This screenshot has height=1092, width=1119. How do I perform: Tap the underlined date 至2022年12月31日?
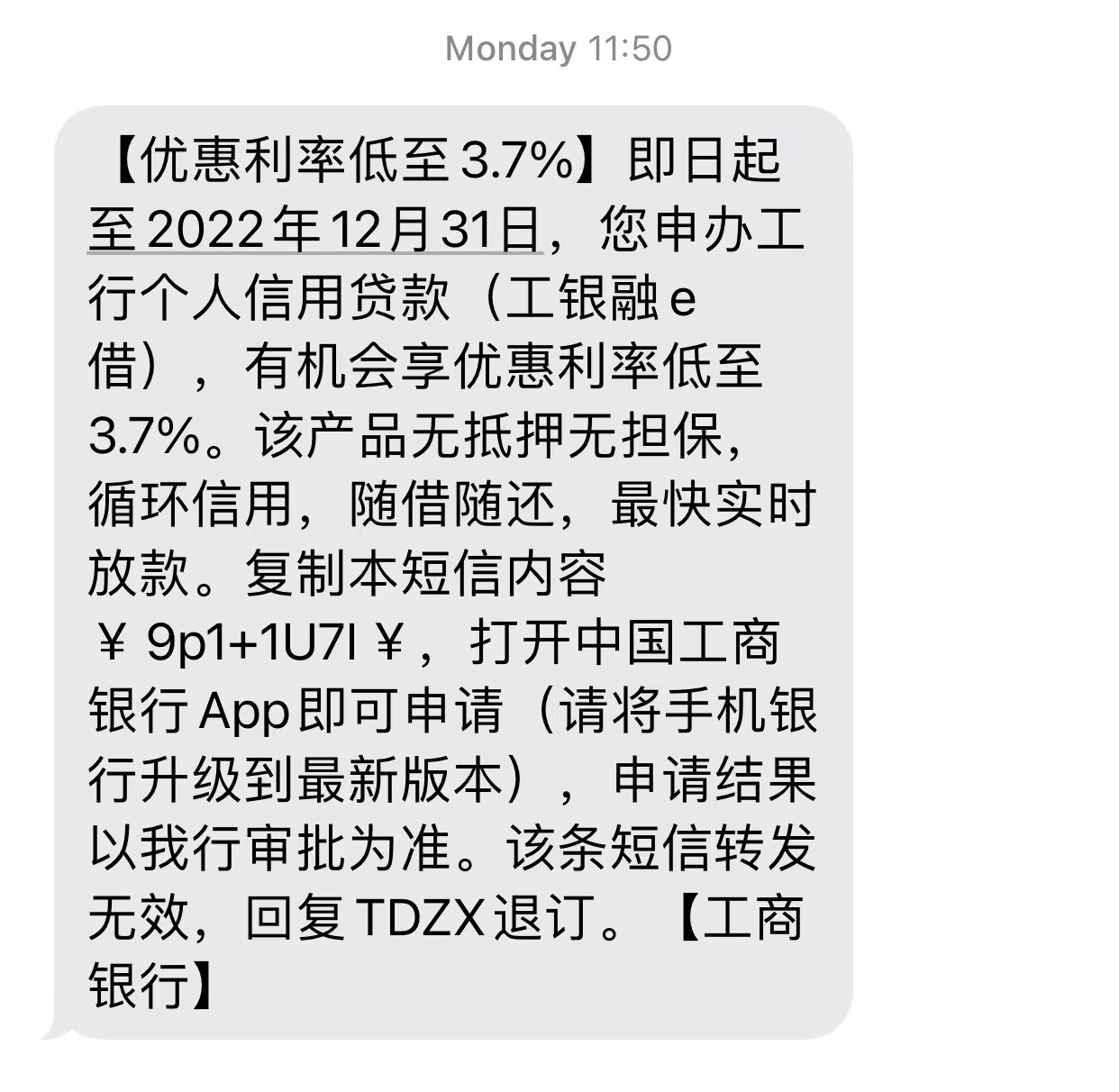[x=314, y=229]
